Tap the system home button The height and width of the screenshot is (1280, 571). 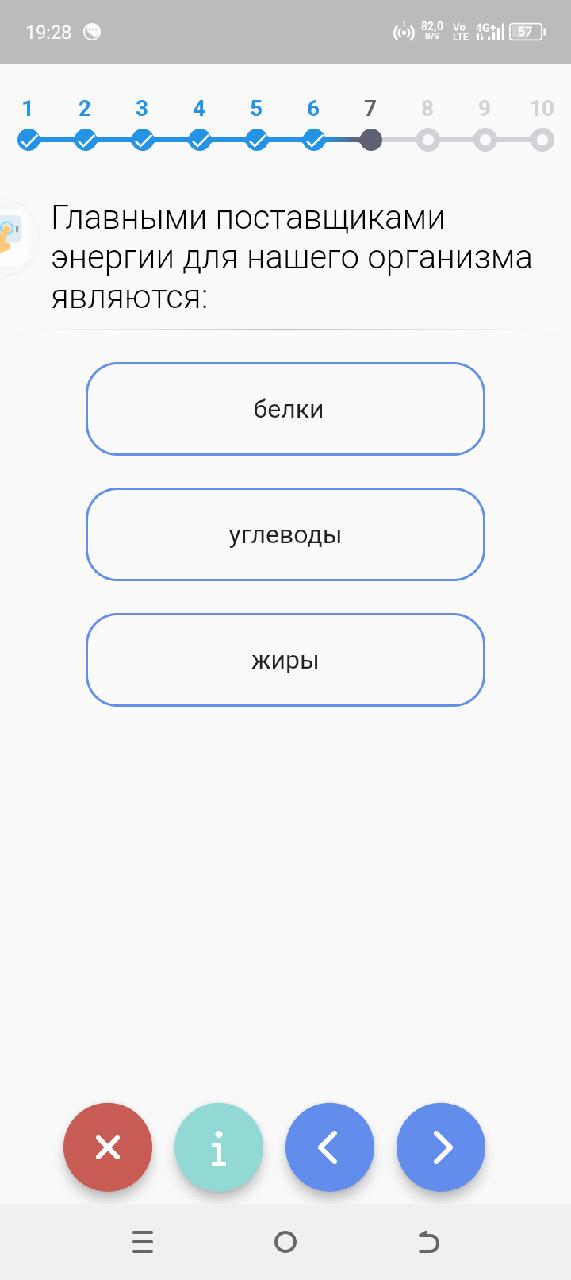click(x=285, y=1242)
